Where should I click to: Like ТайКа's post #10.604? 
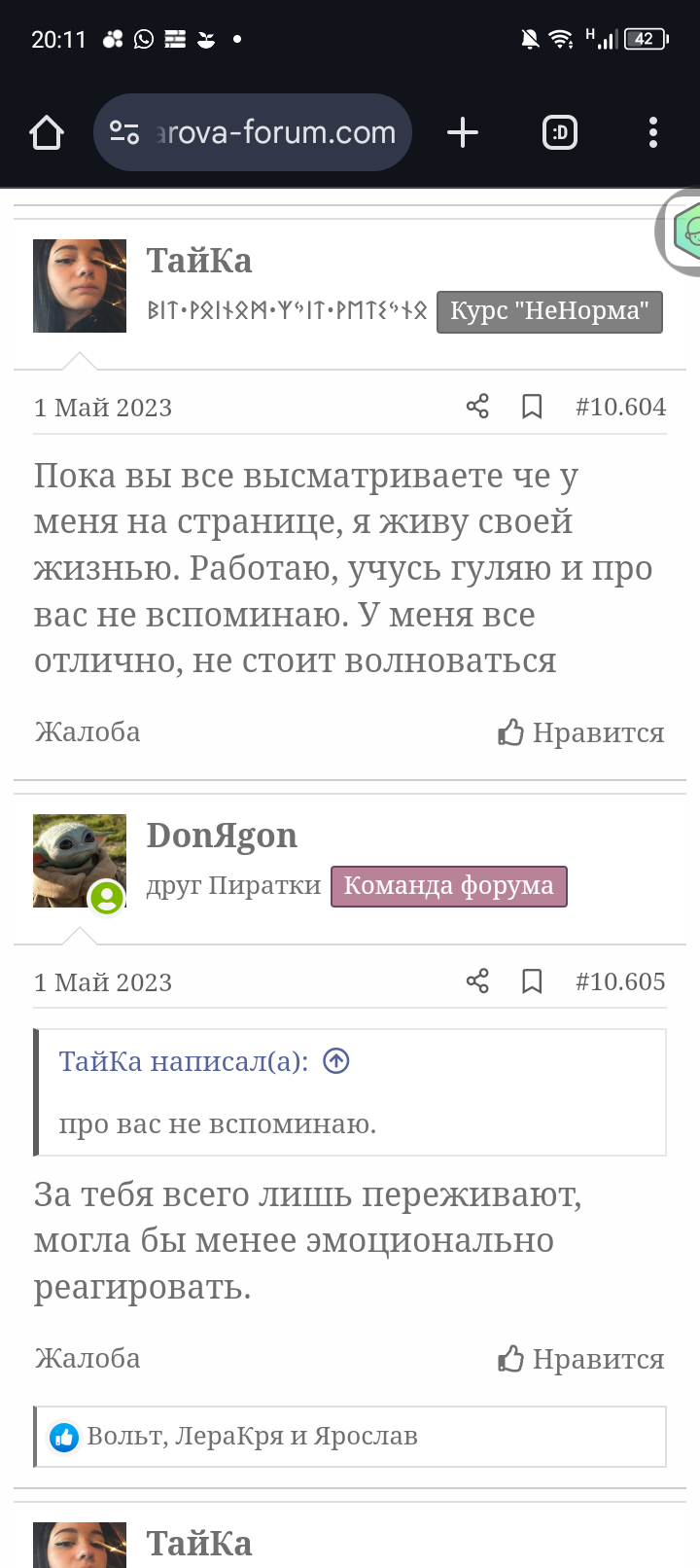pos(581,732)
